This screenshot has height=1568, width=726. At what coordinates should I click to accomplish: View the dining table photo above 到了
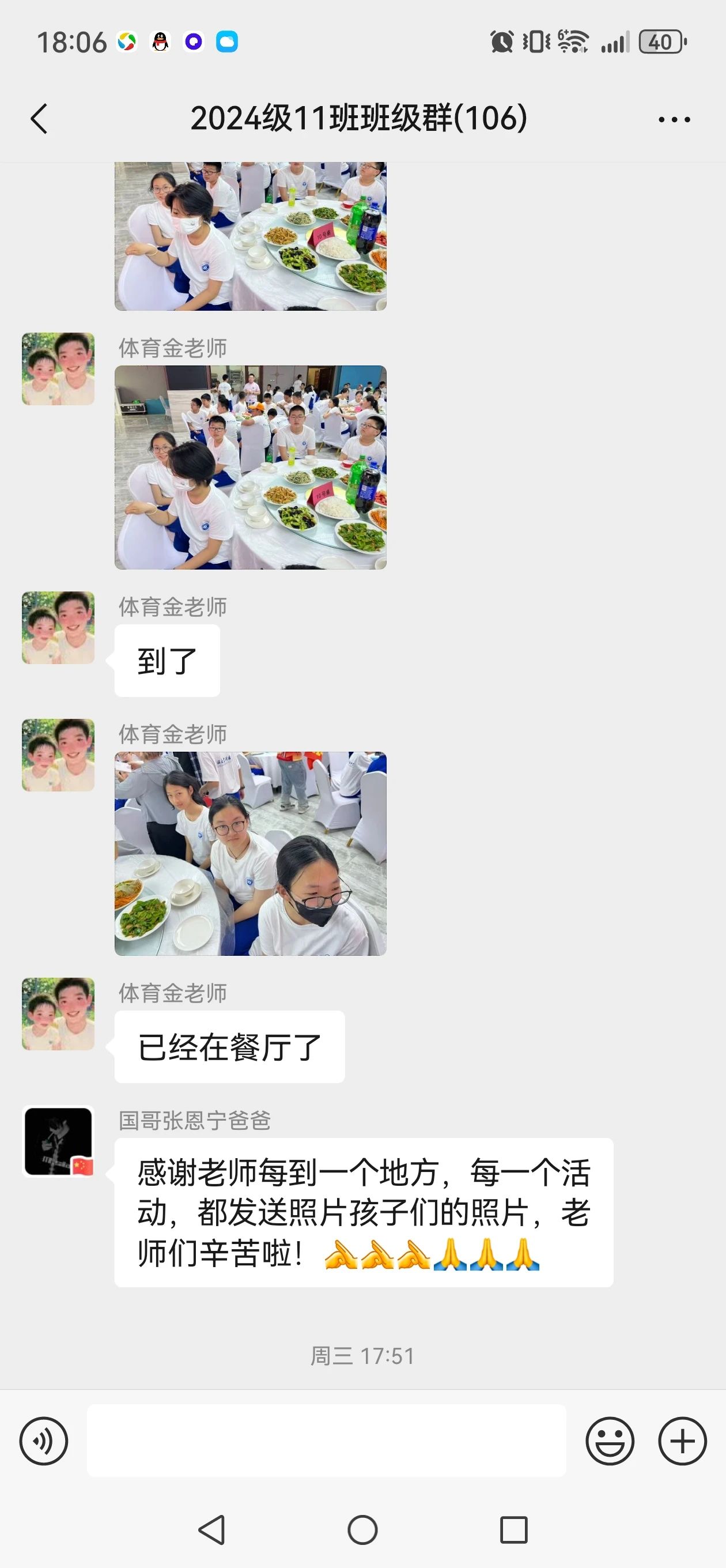point(250,468)
